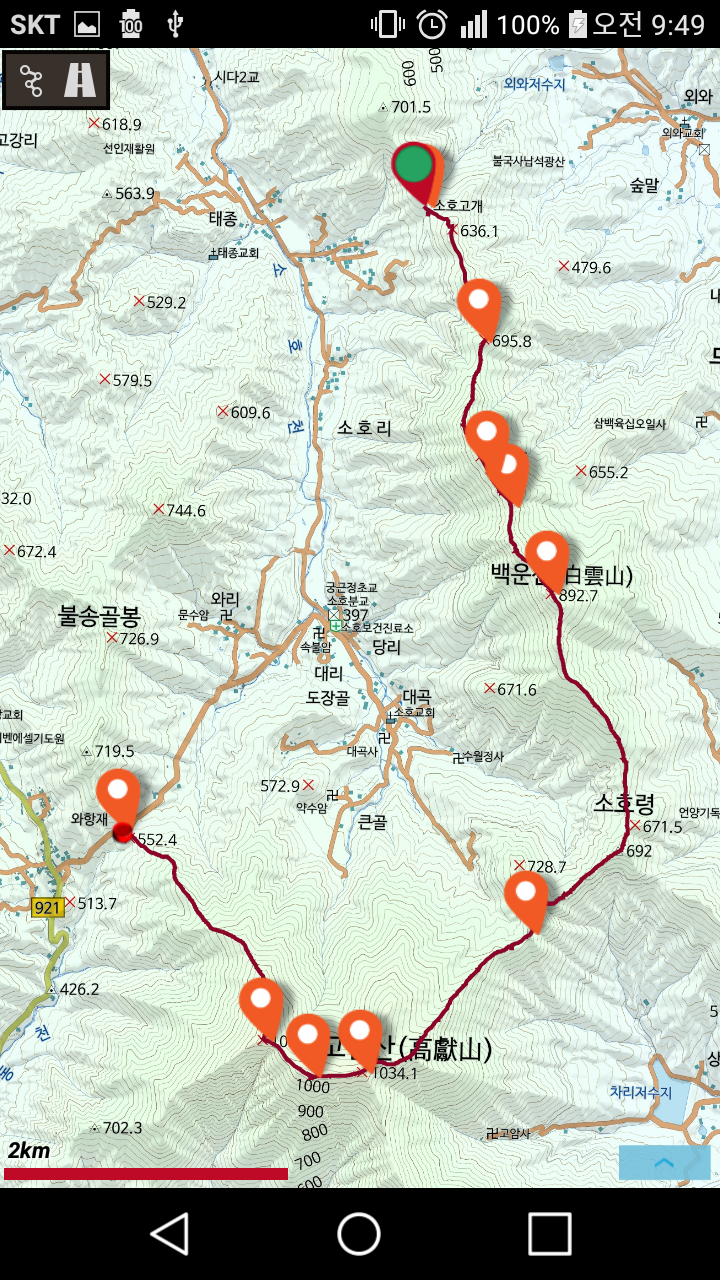Open recent apps with the square button

click(x=549, y=1234)
